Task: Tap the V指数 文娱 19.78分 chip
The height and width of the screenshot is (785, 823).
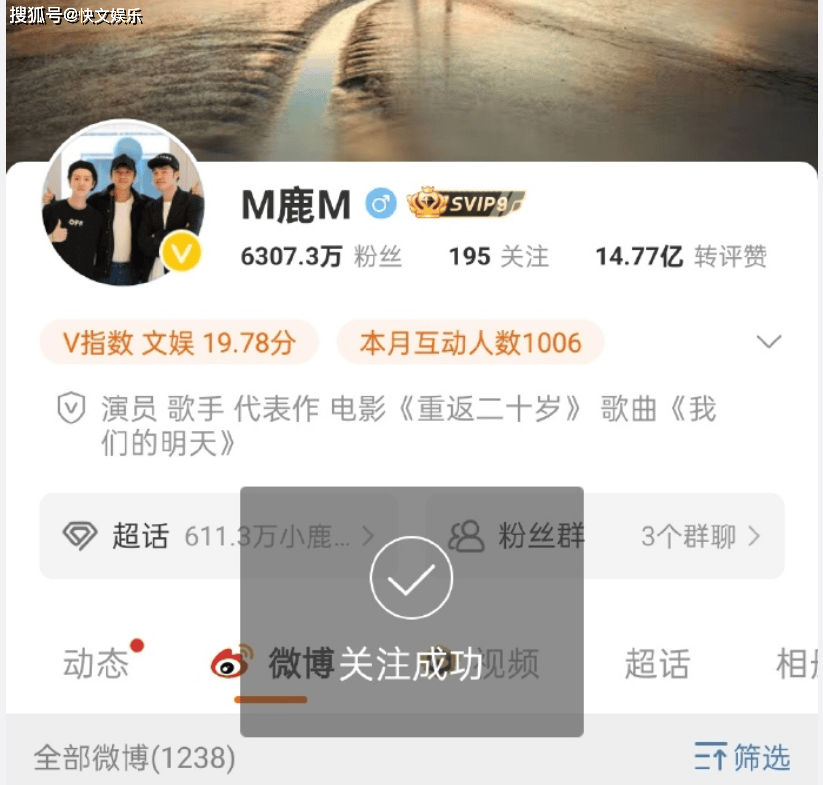Action: (179, 343)
